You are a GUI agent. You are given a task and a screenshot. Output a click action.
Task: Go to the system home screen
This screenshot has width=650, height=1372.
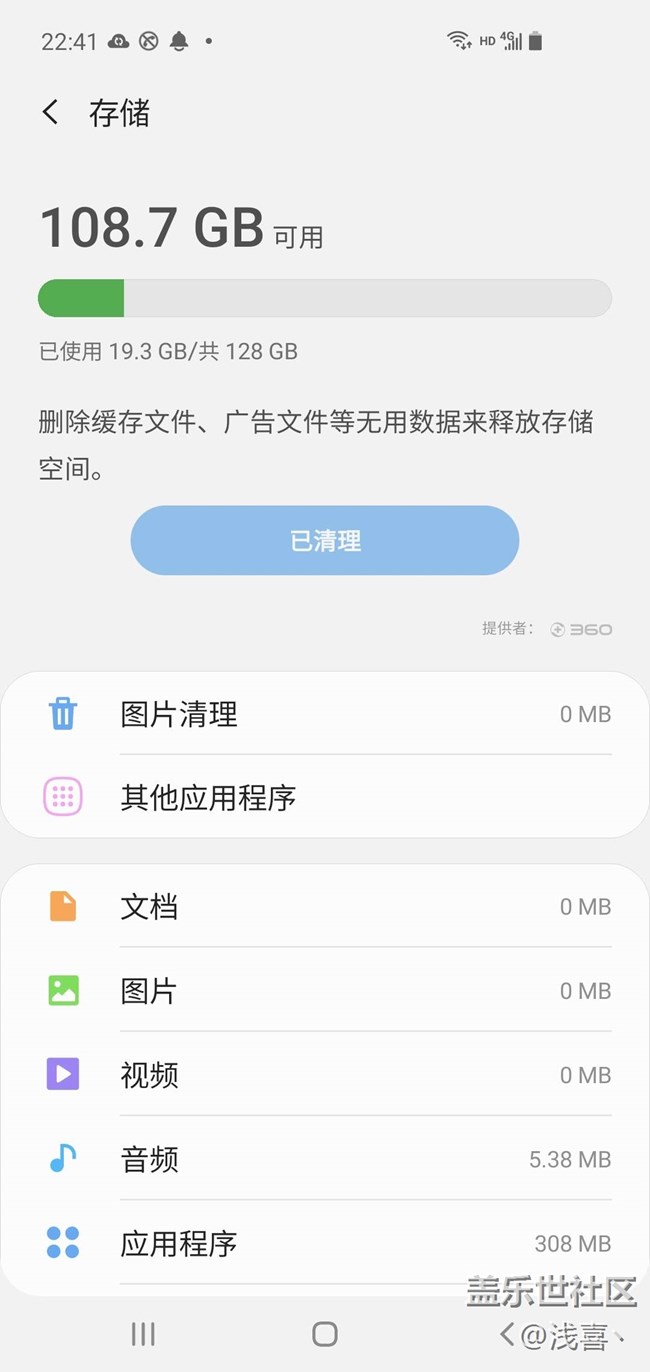(325, 1334)
